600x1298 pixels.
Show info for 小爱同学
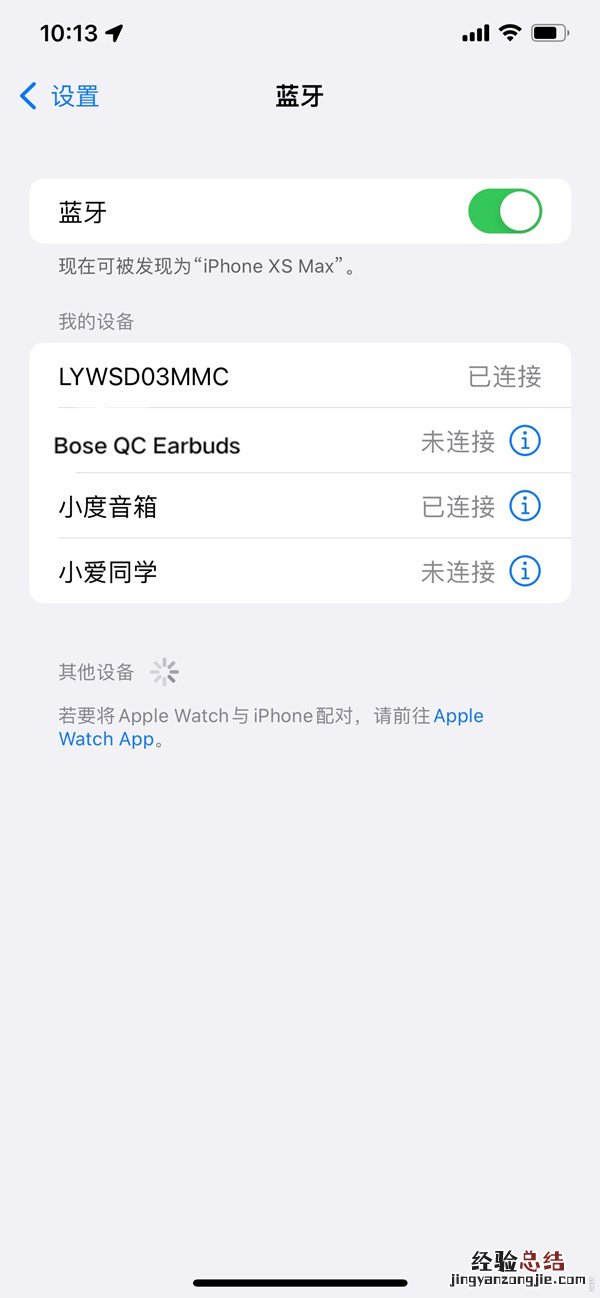click(x=525, y=571)
